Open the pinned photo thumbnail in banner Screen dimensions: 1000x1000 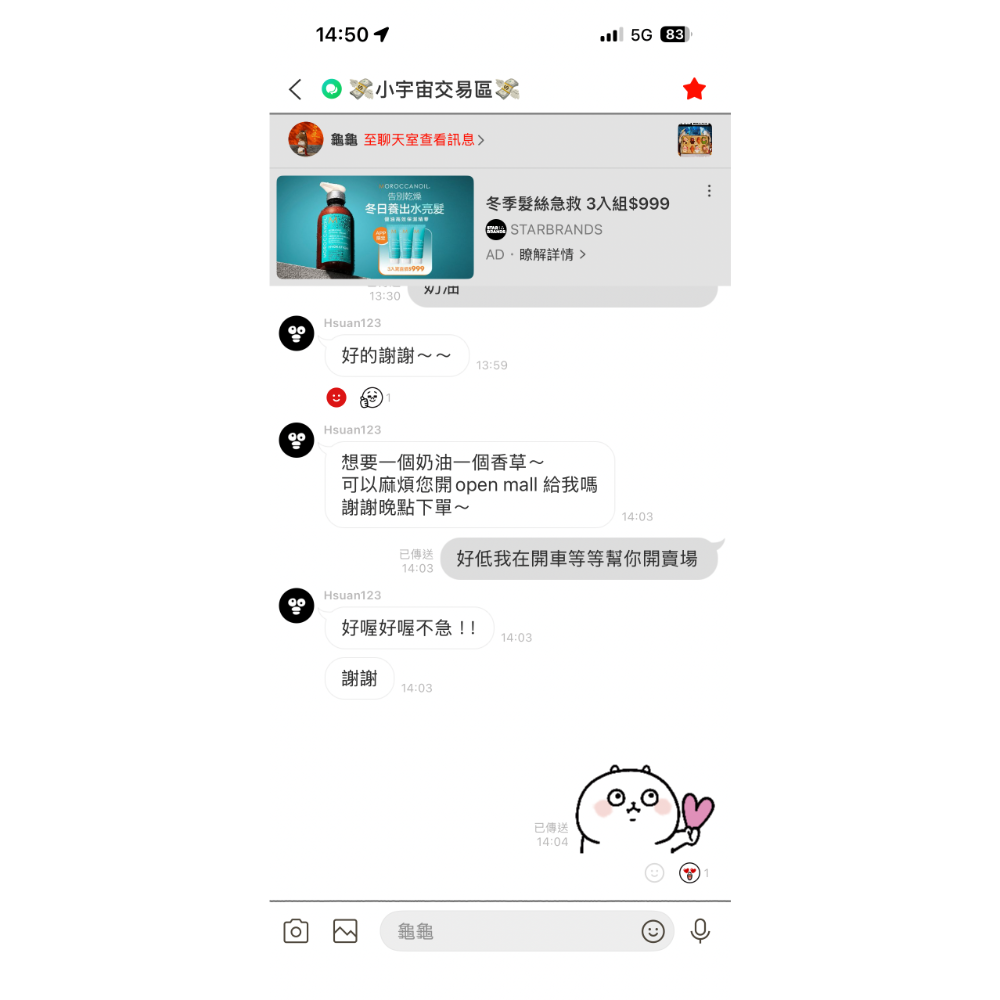694,140
